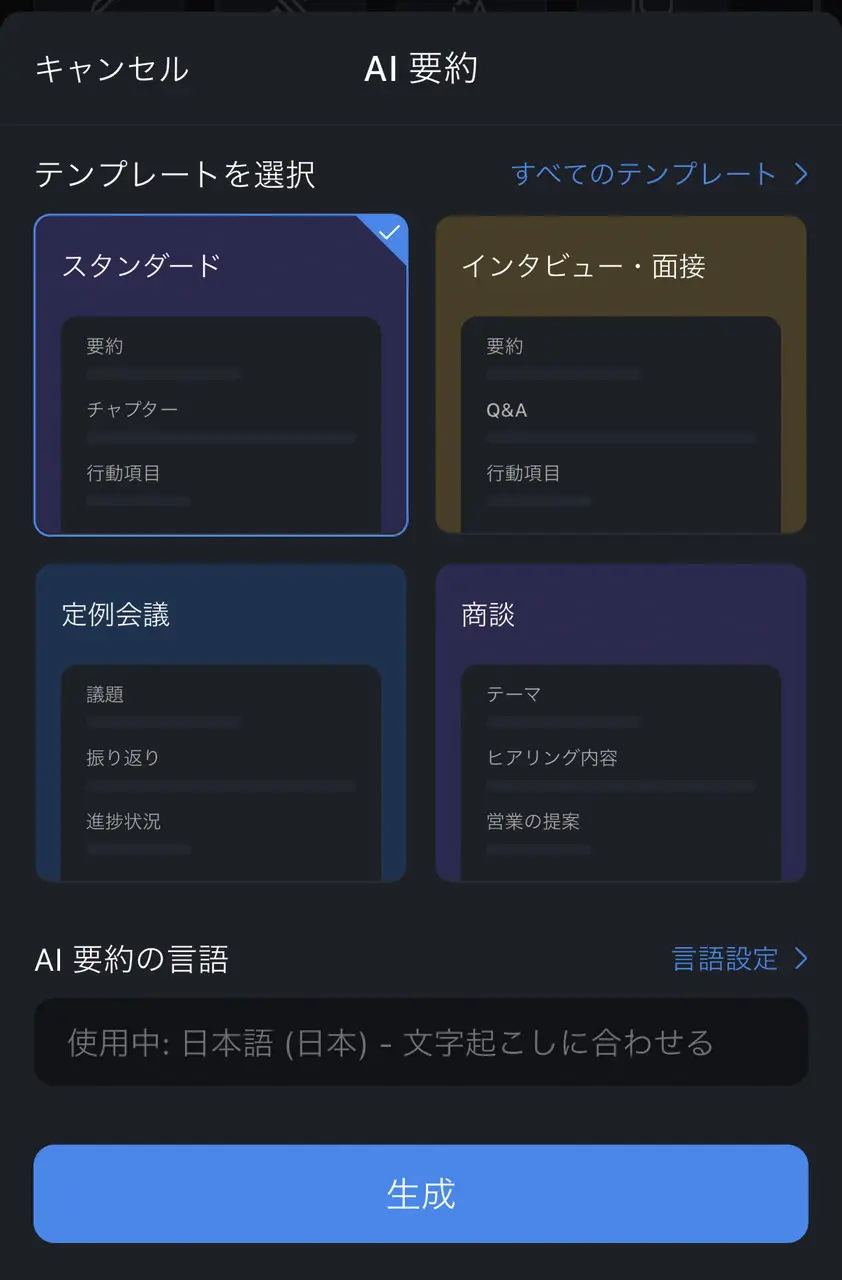The height and width of the screenshot is (1280, 842).
Task: Pick the 定例会議 template card
Action: pos(221,723)
